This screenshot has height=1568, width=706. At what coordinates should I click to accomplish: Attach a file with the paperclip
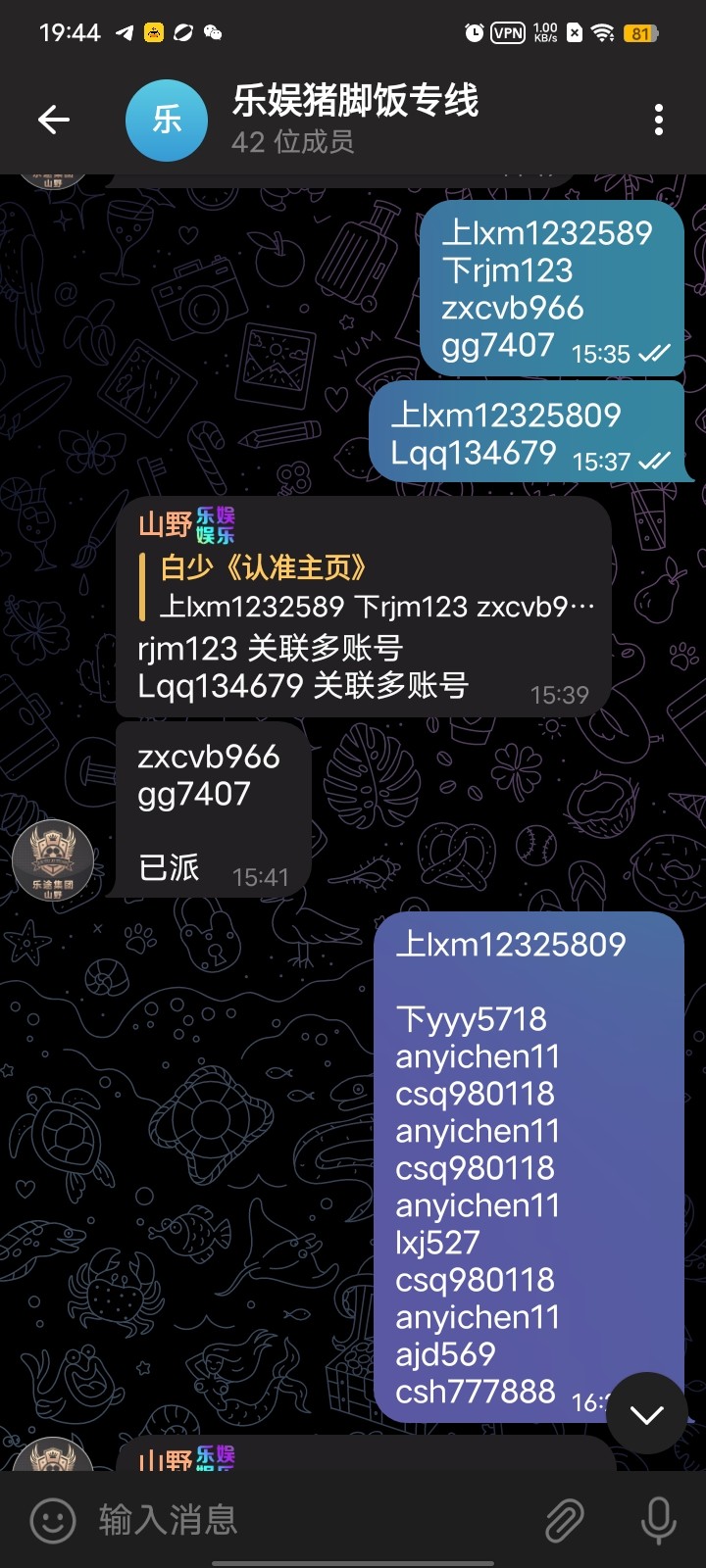[x=565, y=1520]
